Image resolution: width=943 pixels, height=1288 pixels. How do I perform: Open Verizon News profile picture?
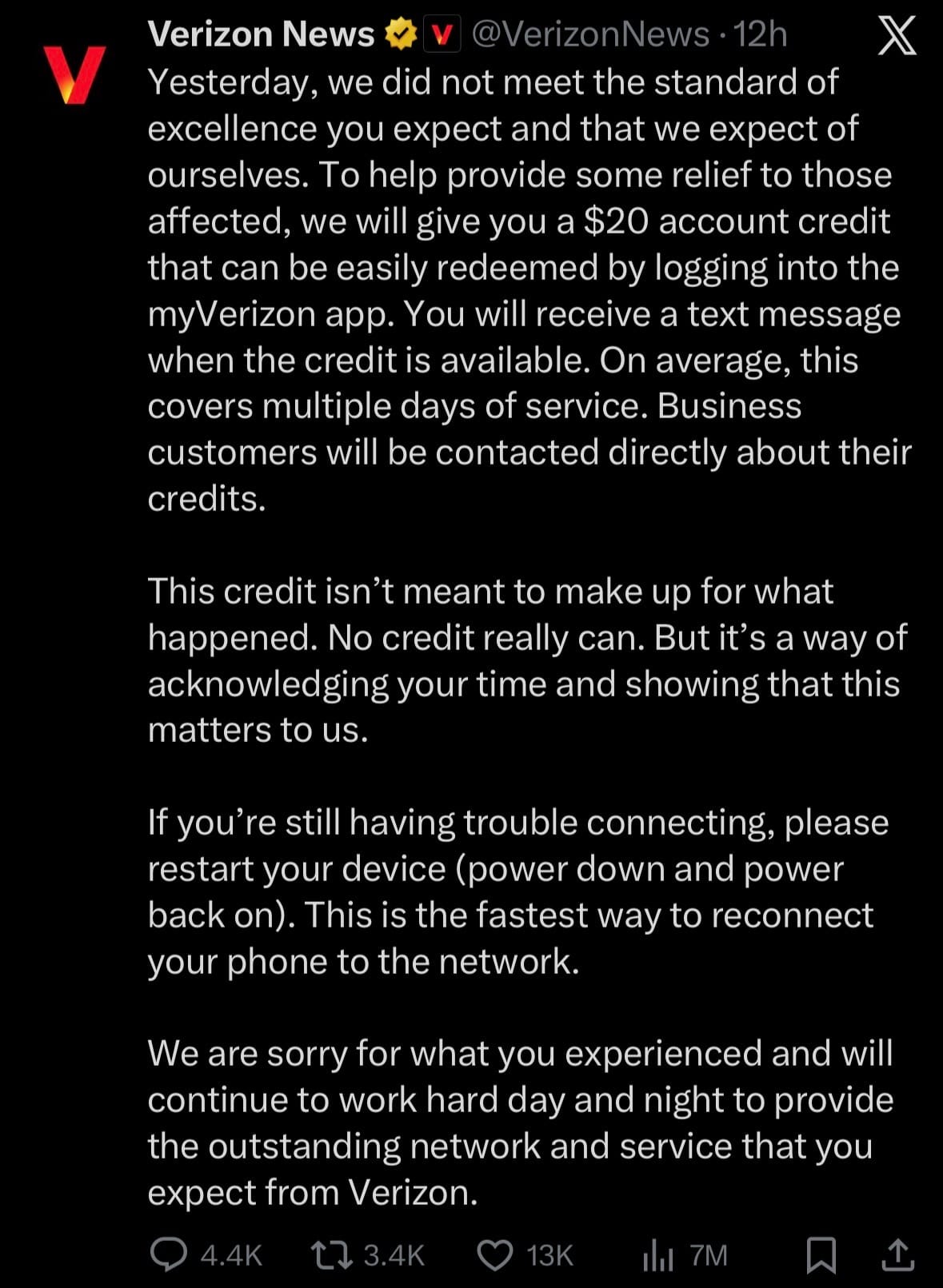[x=74, y=74]
